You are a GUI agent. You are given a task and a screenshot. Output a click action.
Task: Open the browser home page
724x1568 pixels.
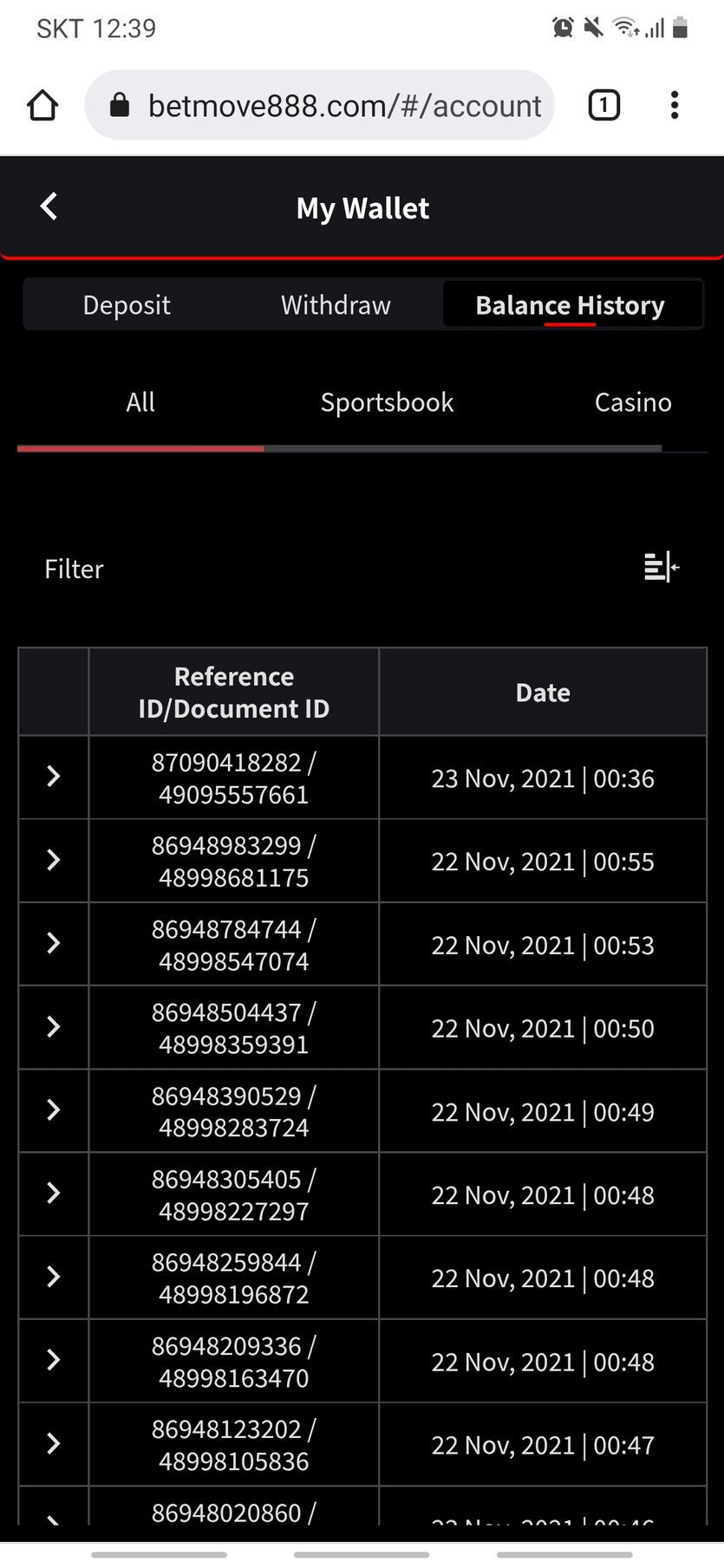42,106
